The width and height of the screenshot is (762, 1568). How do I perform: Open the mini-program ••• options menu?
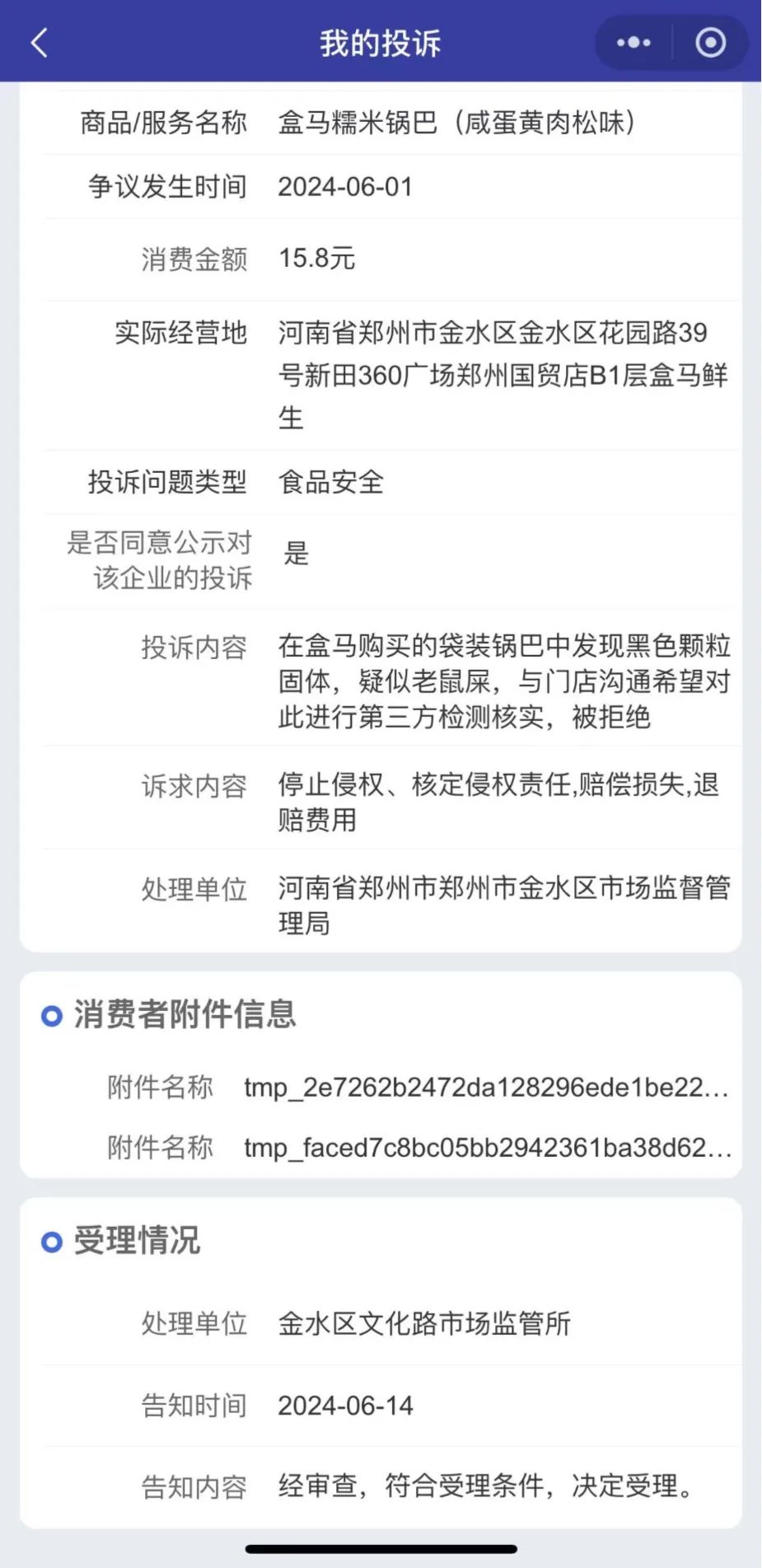tap(633, 42)
